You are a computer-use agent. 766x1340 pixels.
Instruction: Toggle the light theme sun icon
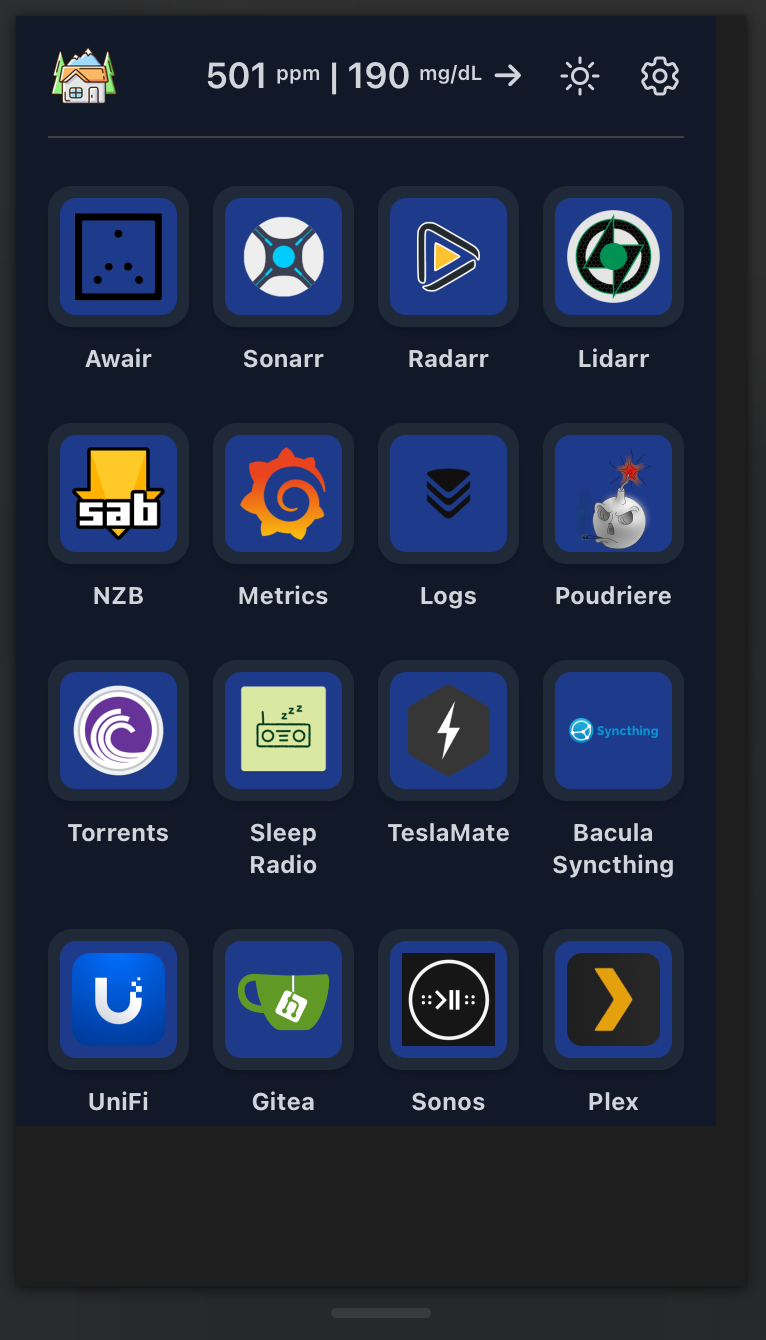click(x=580, y=76)
